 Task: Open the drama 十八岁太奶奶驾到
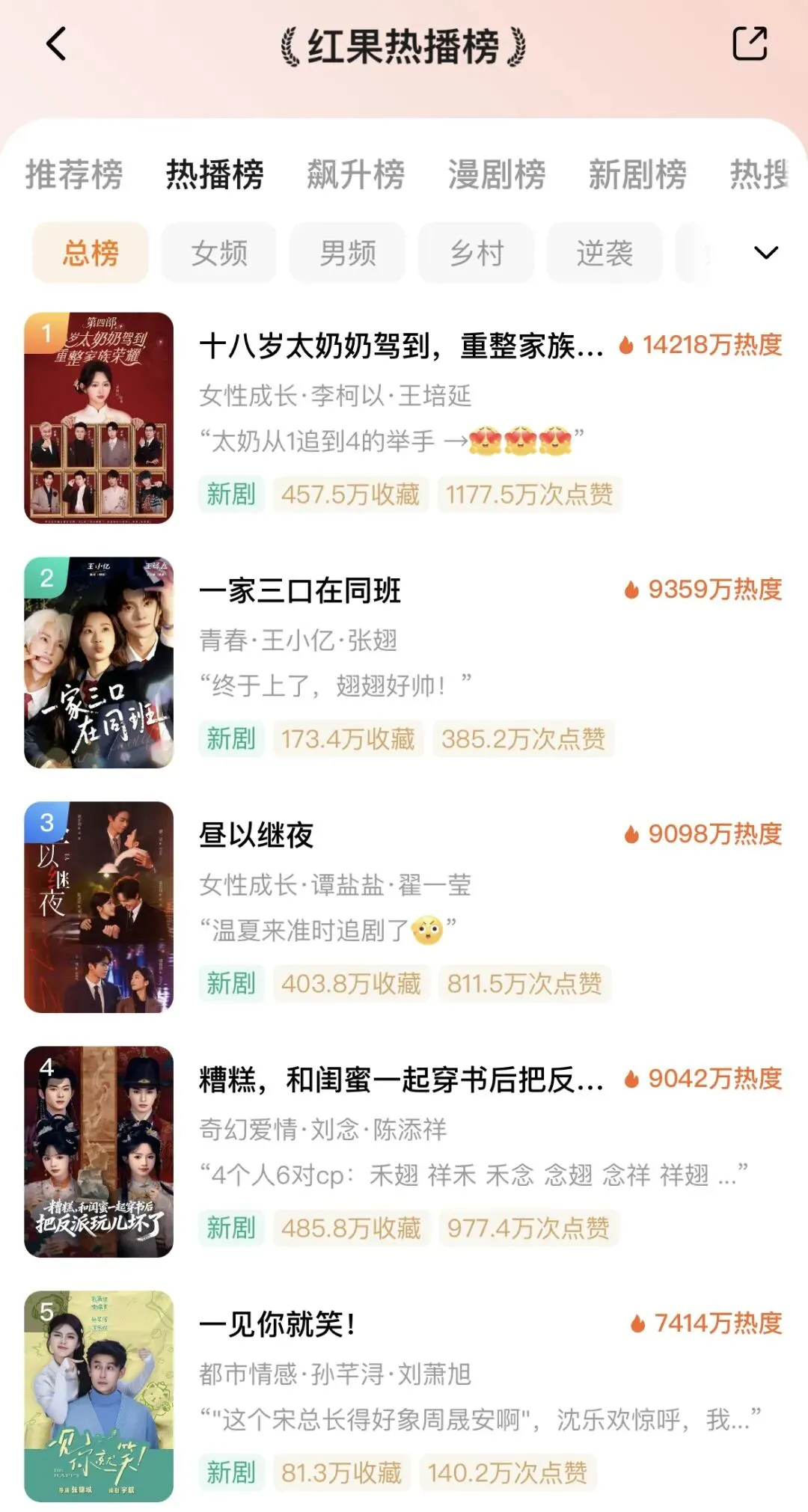click(401, 346)
